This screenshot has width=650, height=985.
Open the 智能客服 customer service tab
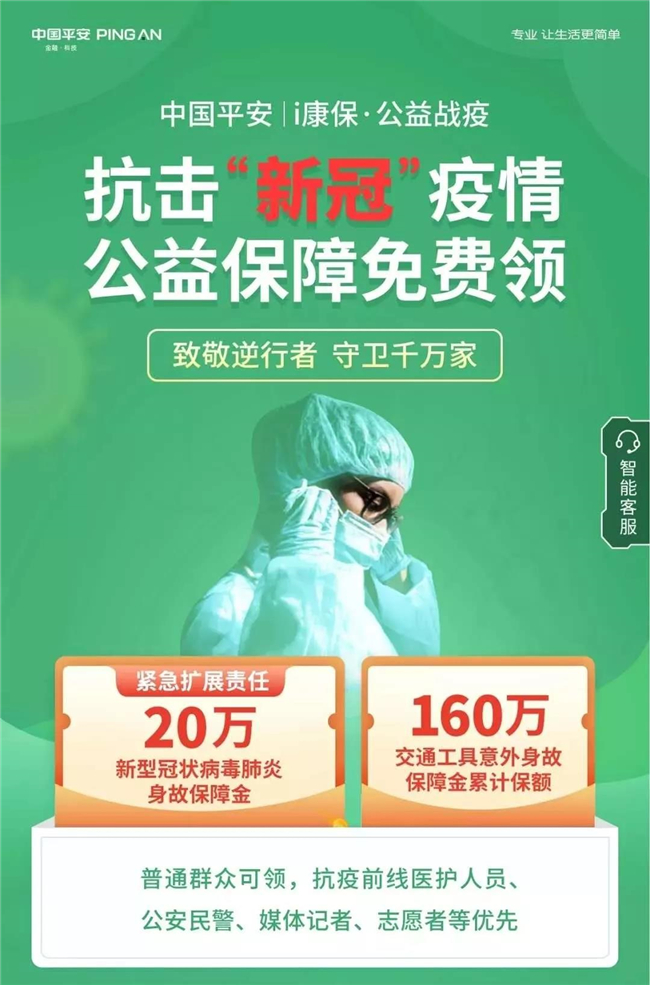(627, 482)
